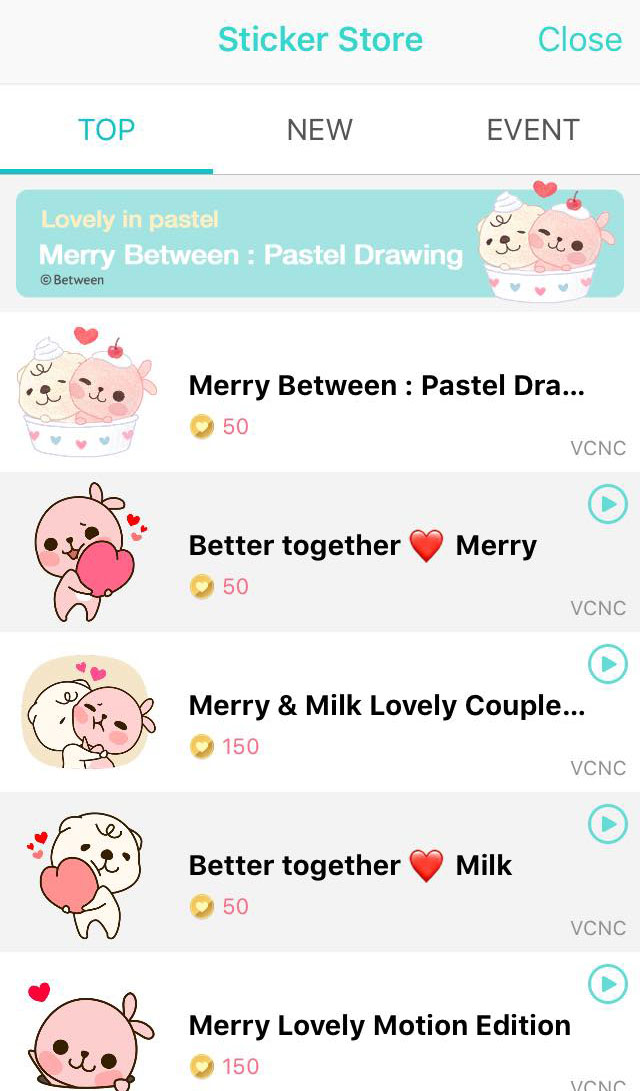Screen dimensions: 640x1091
Task: Close the Sticker Store
Action: [579, 40]
